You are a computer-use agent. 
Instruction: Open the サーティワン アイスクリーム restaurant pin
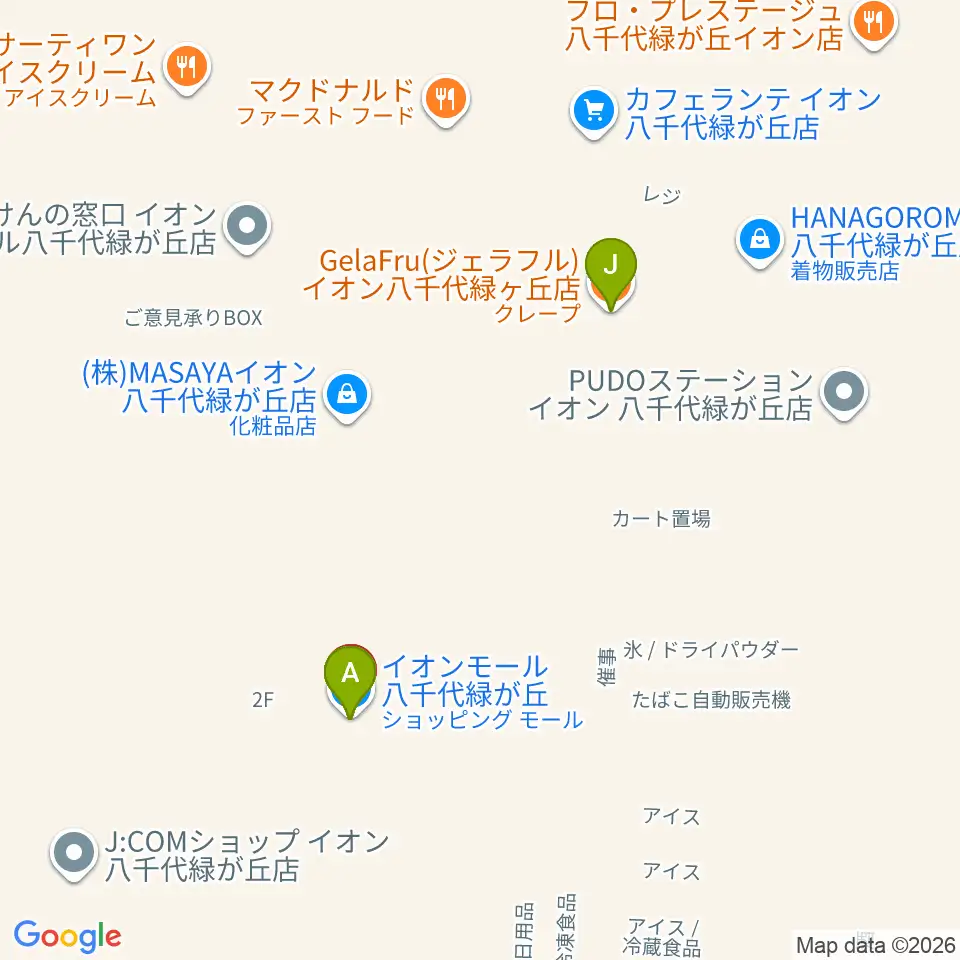pyautogui.click(x=187, y=69)
